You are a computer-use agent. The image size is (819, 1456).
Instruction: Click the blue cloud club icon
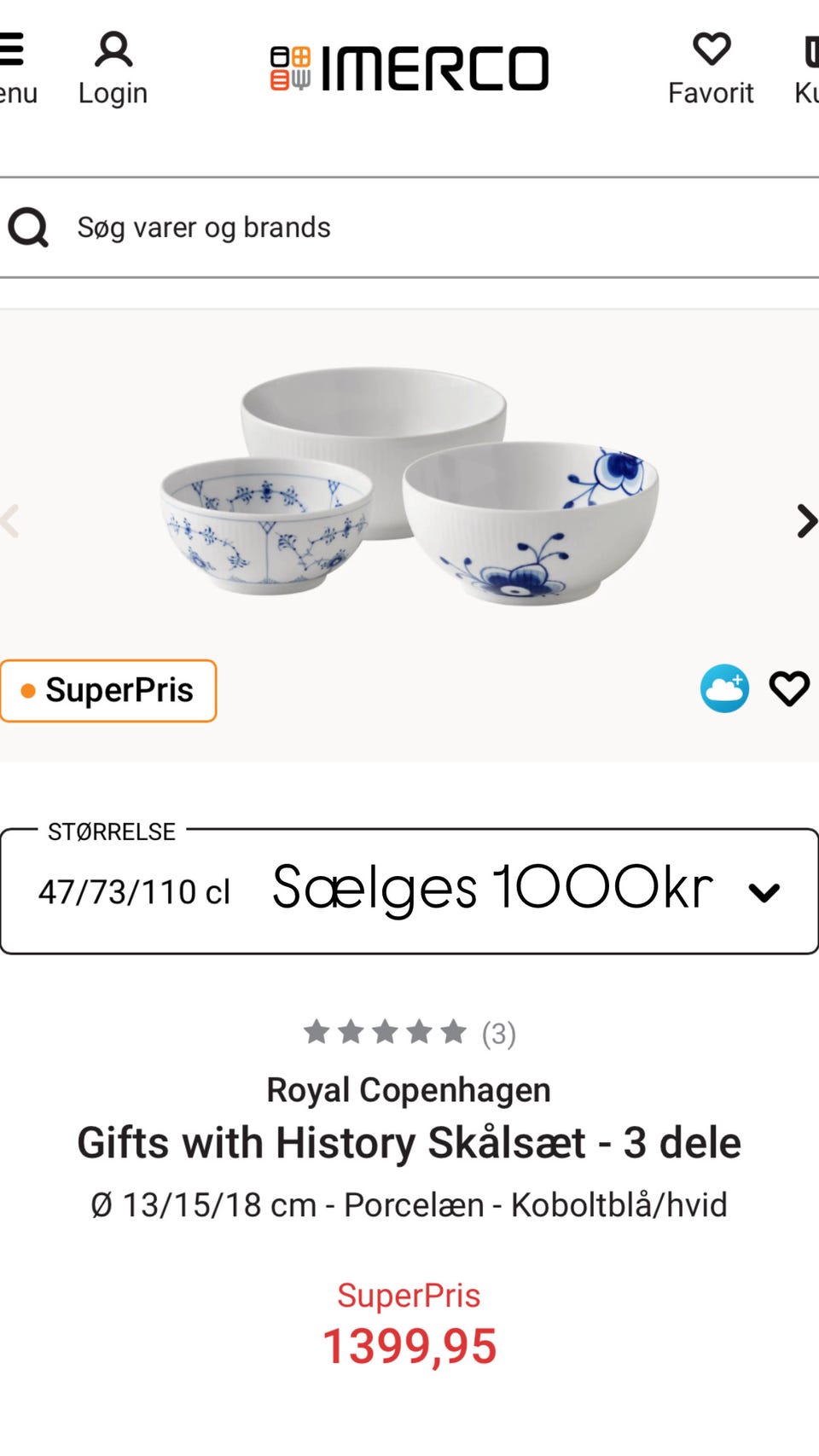(x=724, y=689)
